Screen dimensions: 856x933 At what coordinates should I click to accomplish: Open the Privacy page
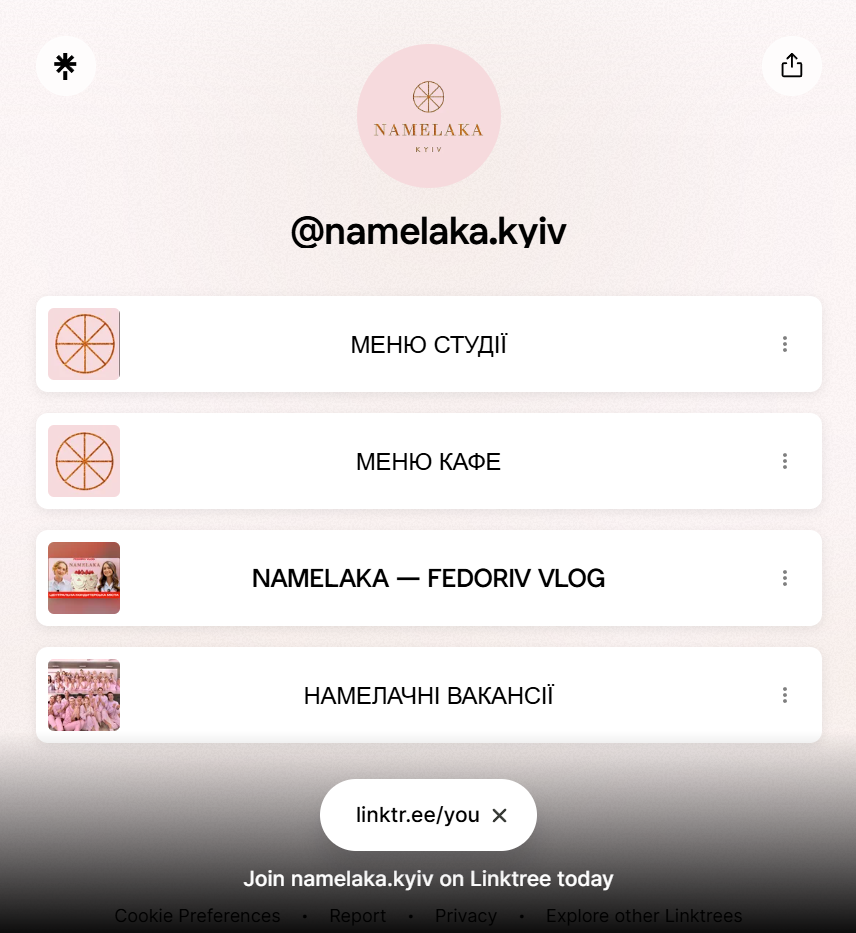[466, 916]
